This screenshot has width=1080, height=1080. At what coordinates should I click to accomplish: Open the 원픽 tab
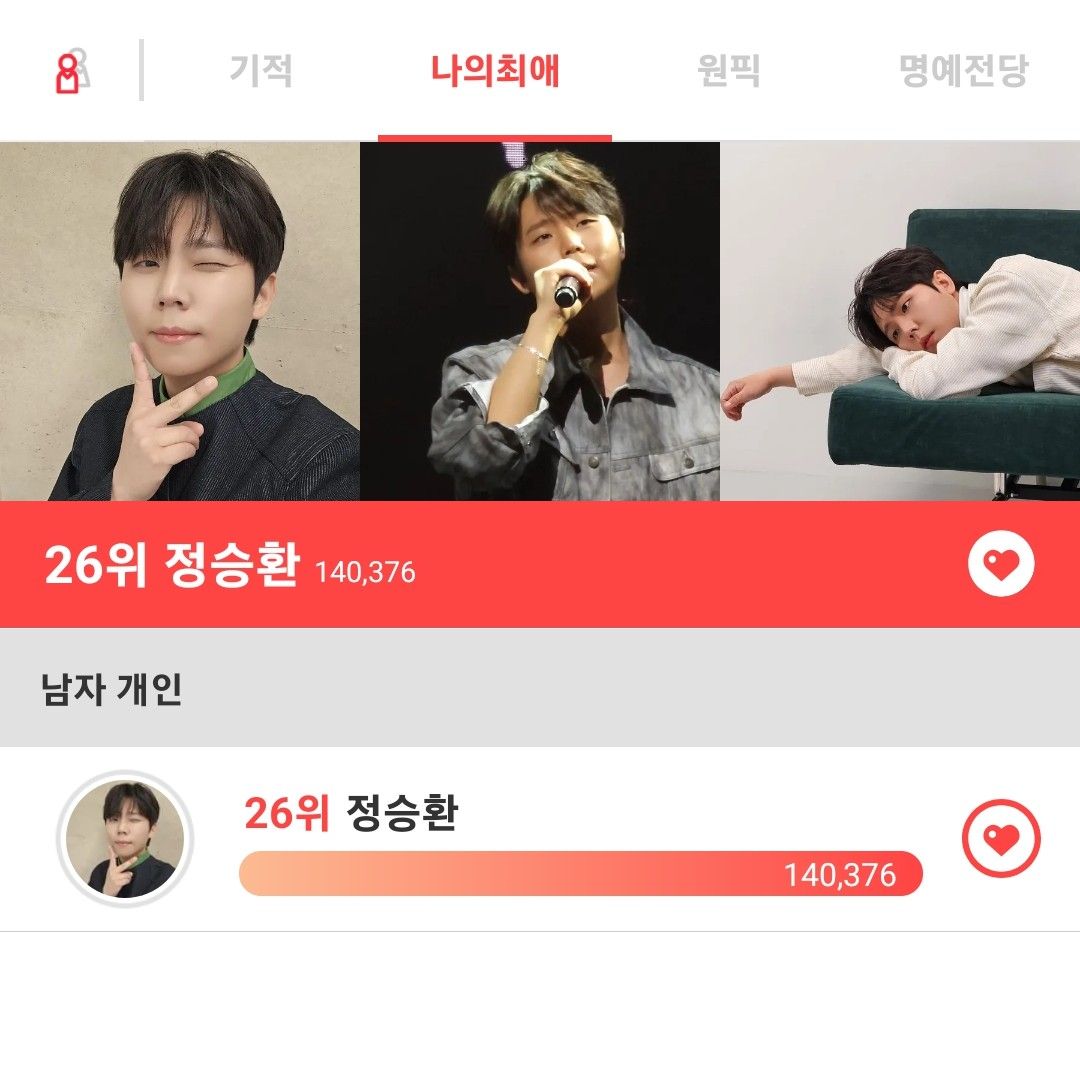point(728,71)
